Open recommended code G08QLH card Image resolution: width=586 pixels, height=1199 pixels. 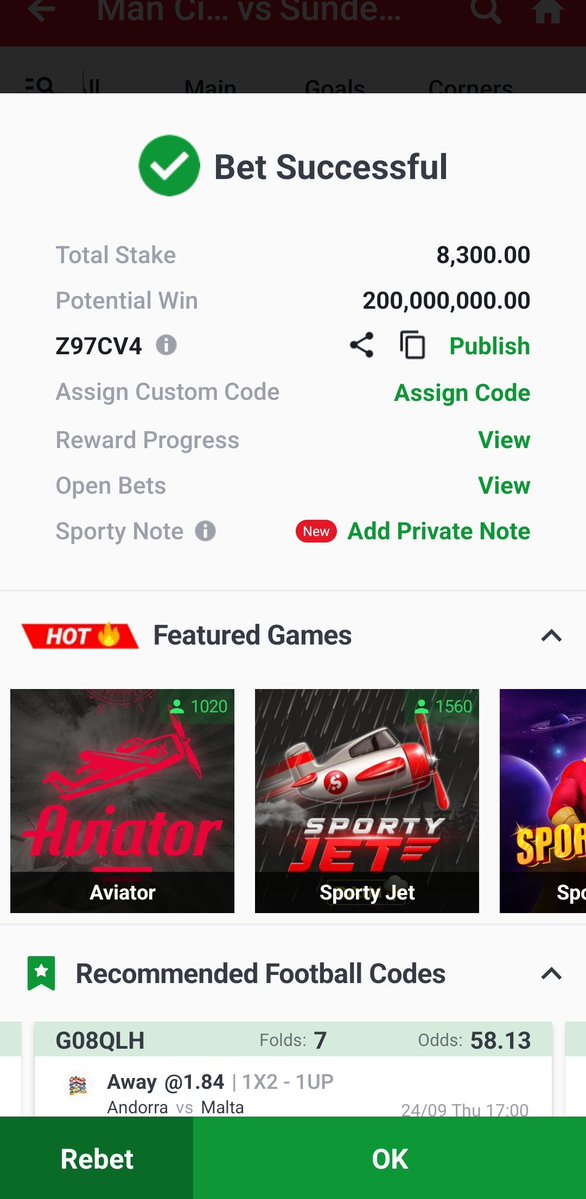tap(293, 1069)
